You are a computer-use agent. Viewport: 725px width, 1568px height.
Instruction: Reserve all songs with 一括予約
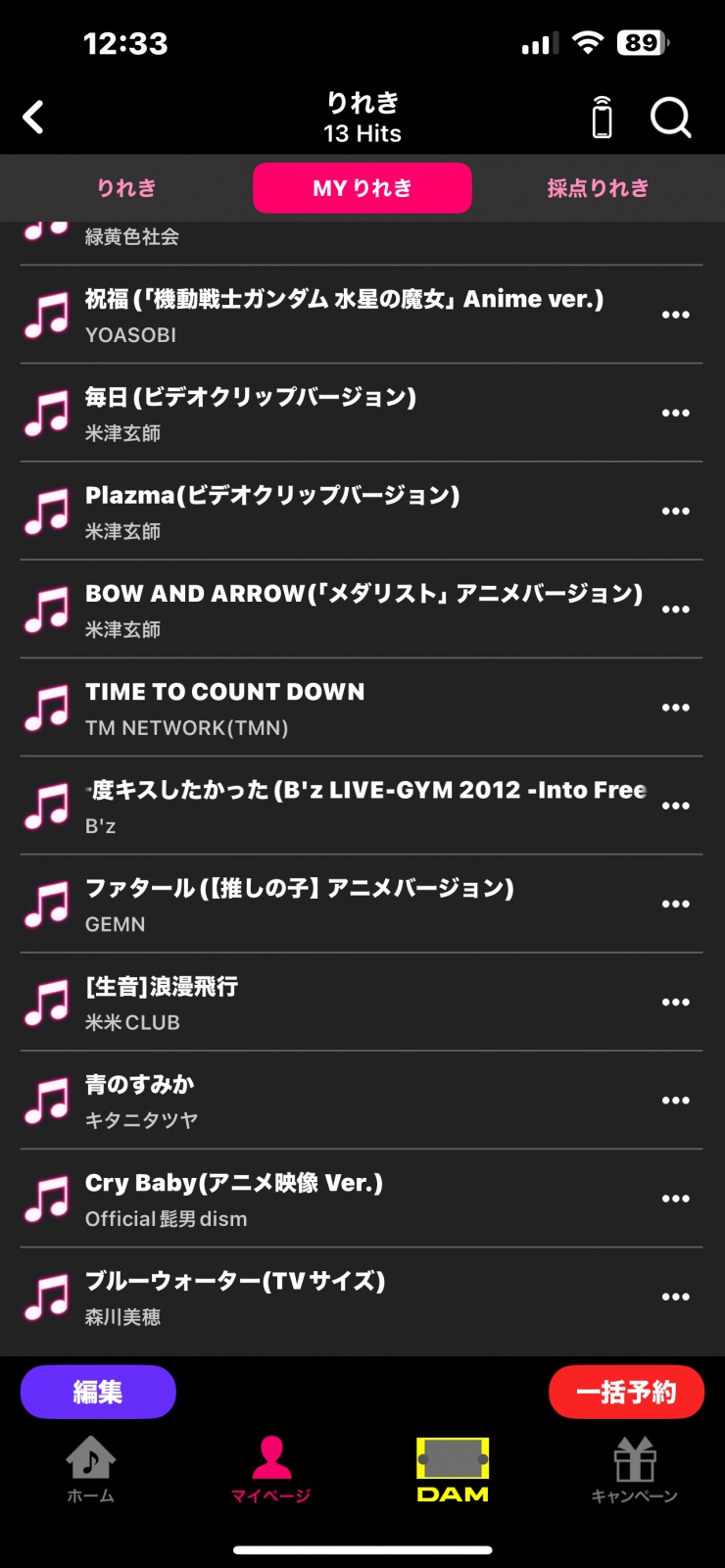[x=626, y=1392]
